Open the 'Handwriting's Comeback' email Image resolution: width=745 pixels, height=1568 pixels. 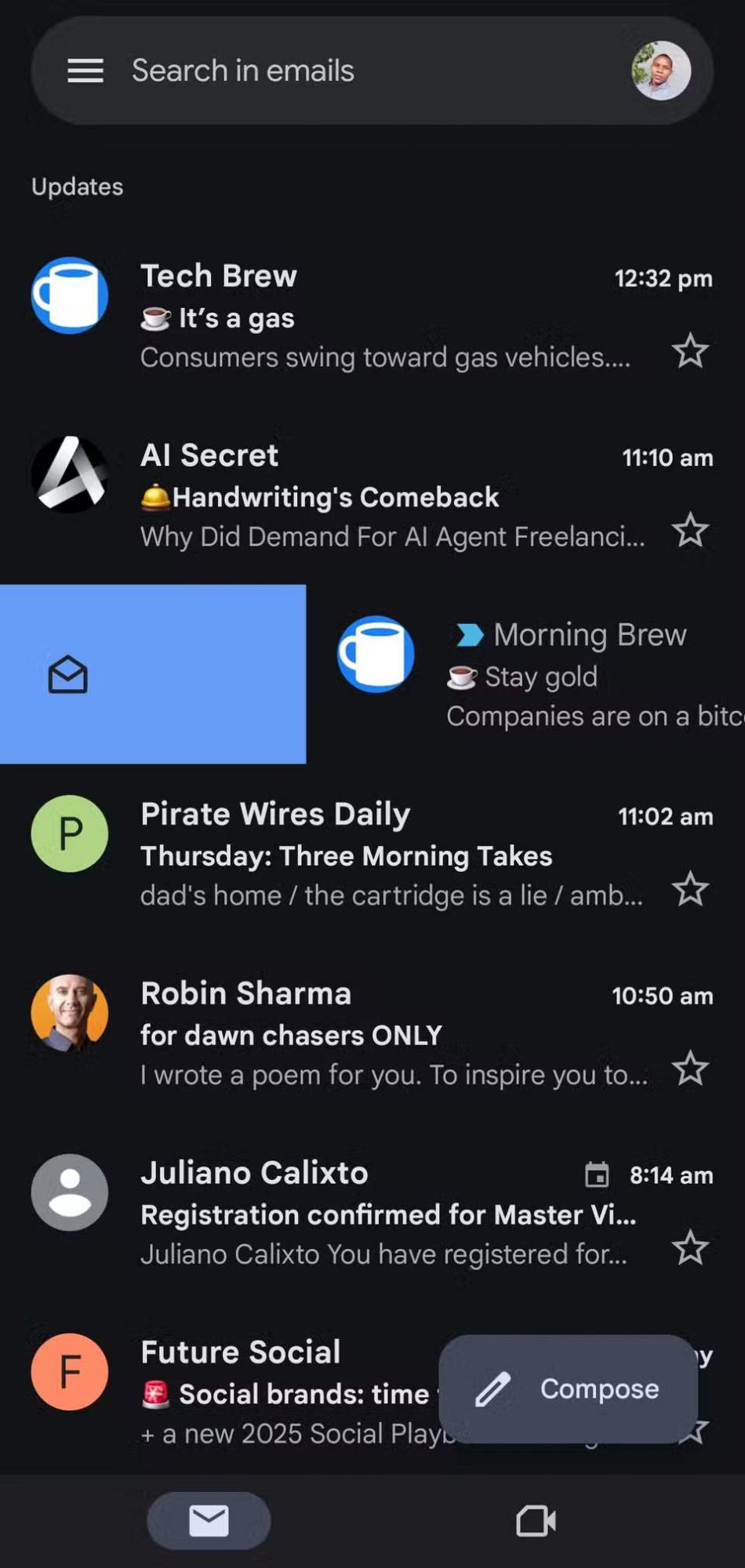tap(337, 496)
